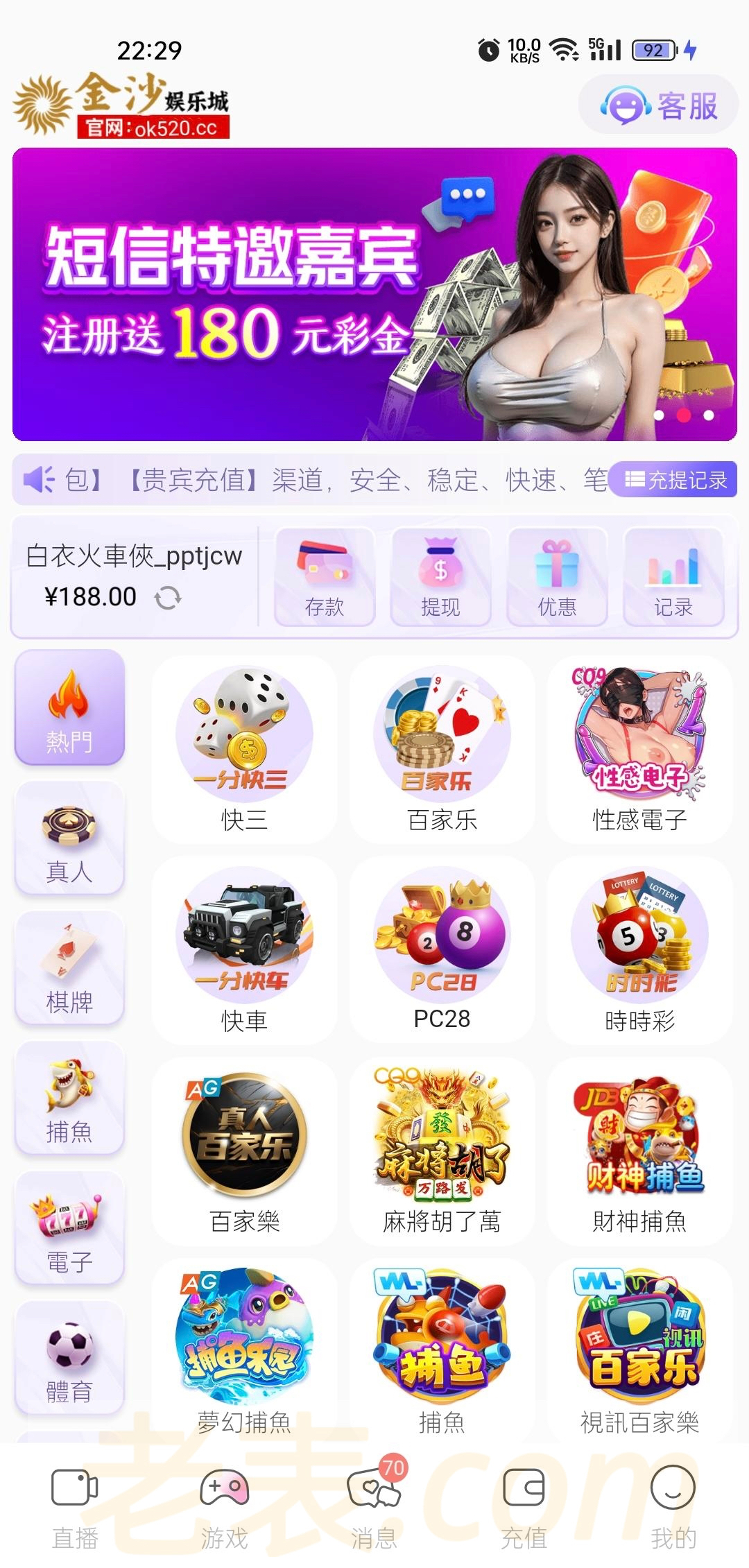The width and height of the screenshot is (749, 1568).
Task: Go to the 充值 tab
Action: 524,1504
